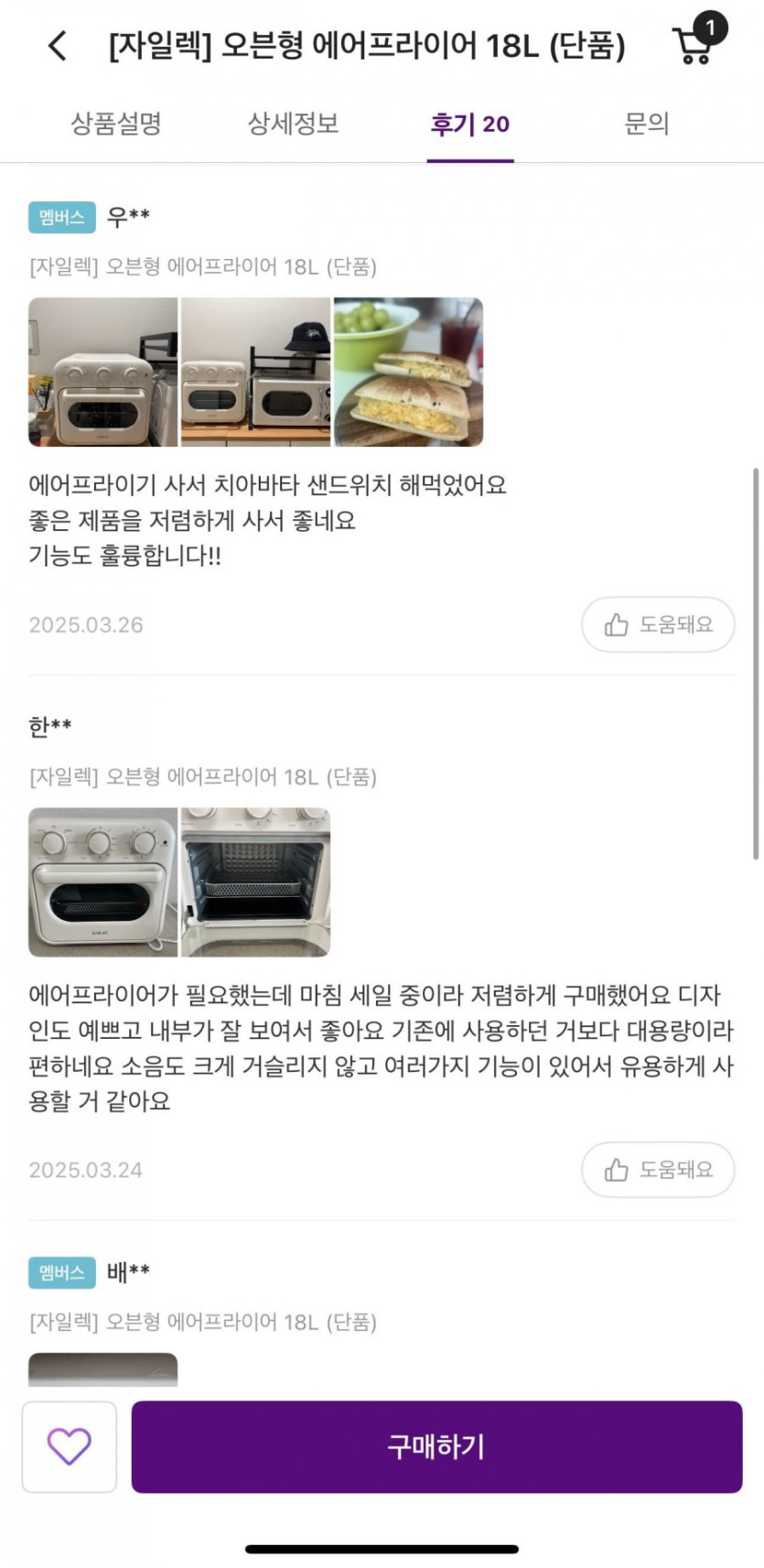Add product to wishlist with heart
Image resolution: width=764 pixels, height=1568 pixels.
(x=70, y=1446)
